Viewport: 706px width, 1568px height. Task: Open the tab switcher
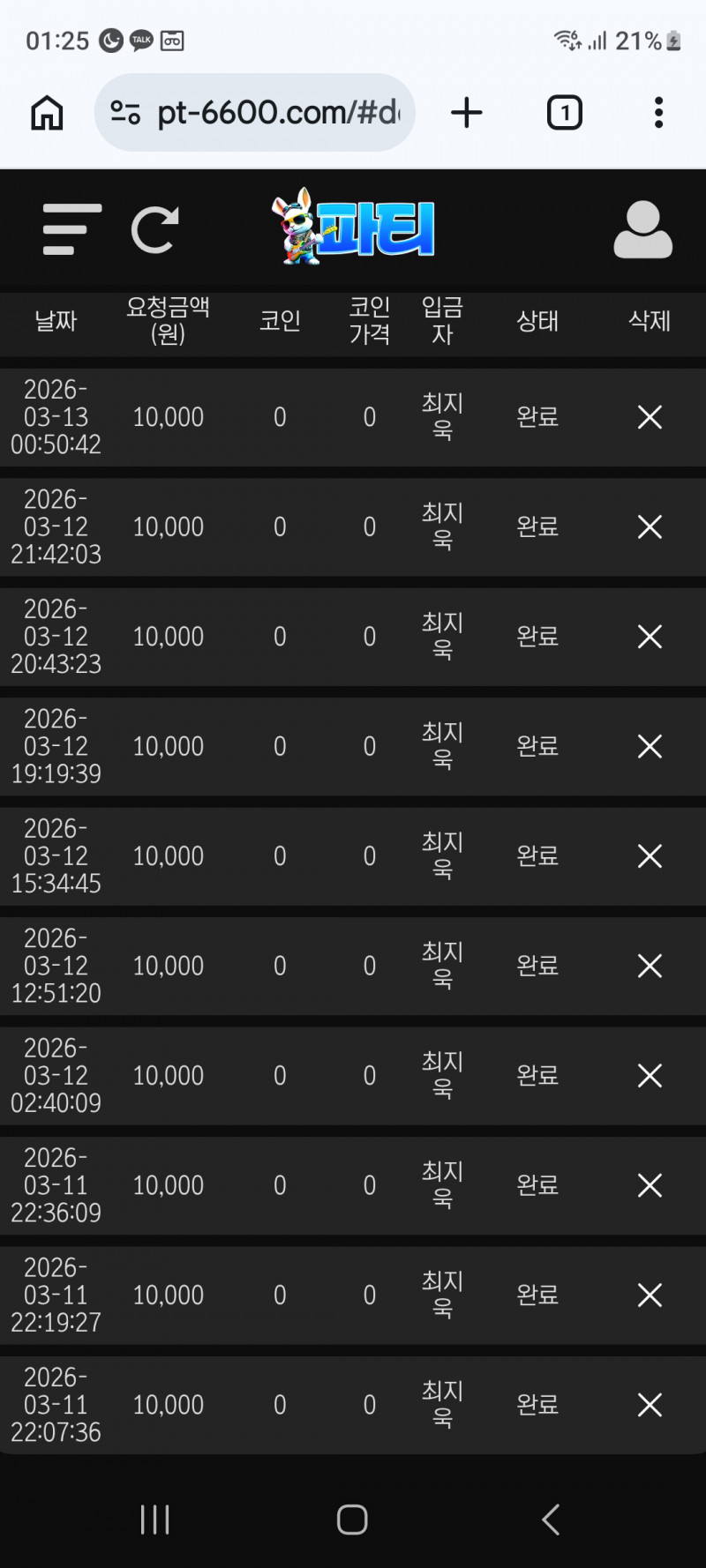[x=565, y=113]
